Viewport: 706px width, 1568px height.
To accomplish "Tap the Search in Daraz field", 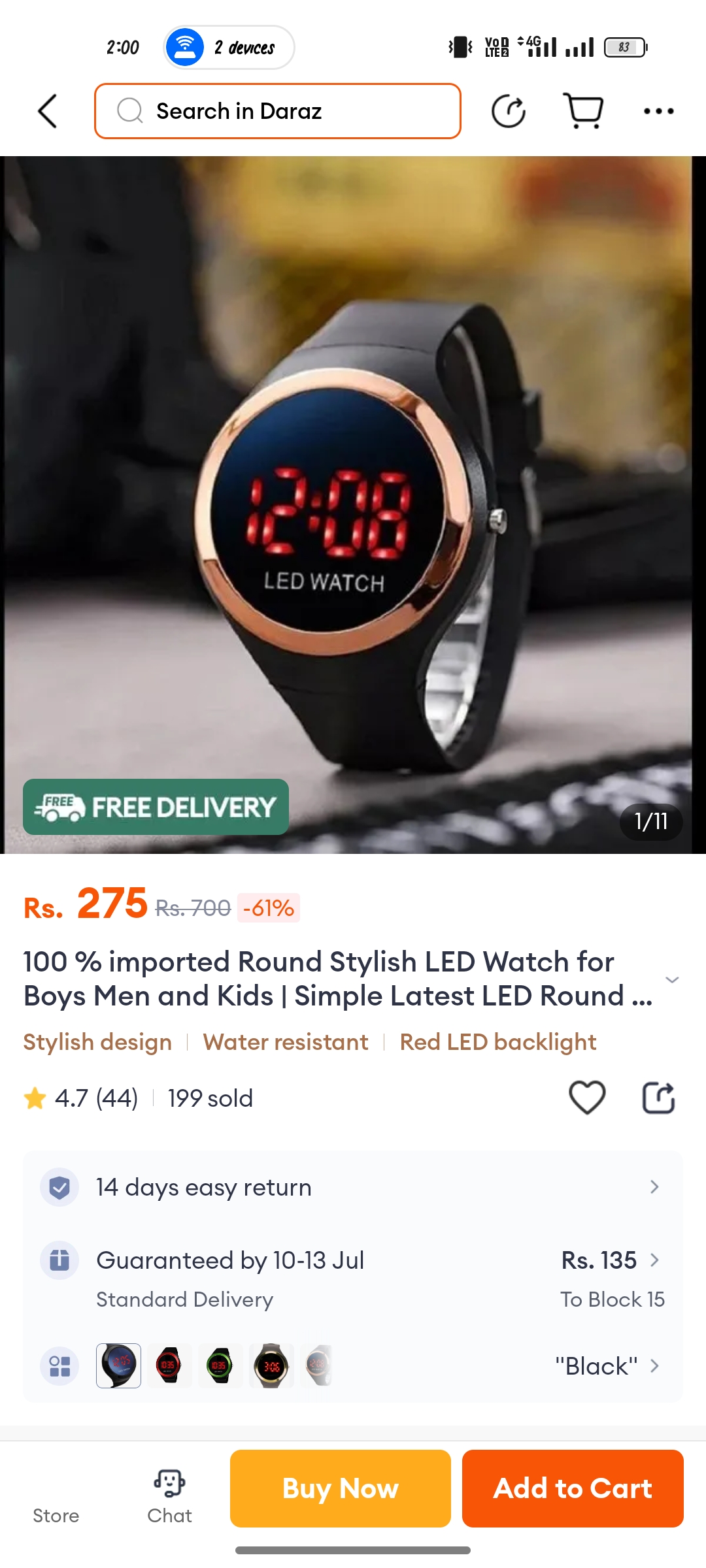I will pyautogui.click(x=278, y=111).
